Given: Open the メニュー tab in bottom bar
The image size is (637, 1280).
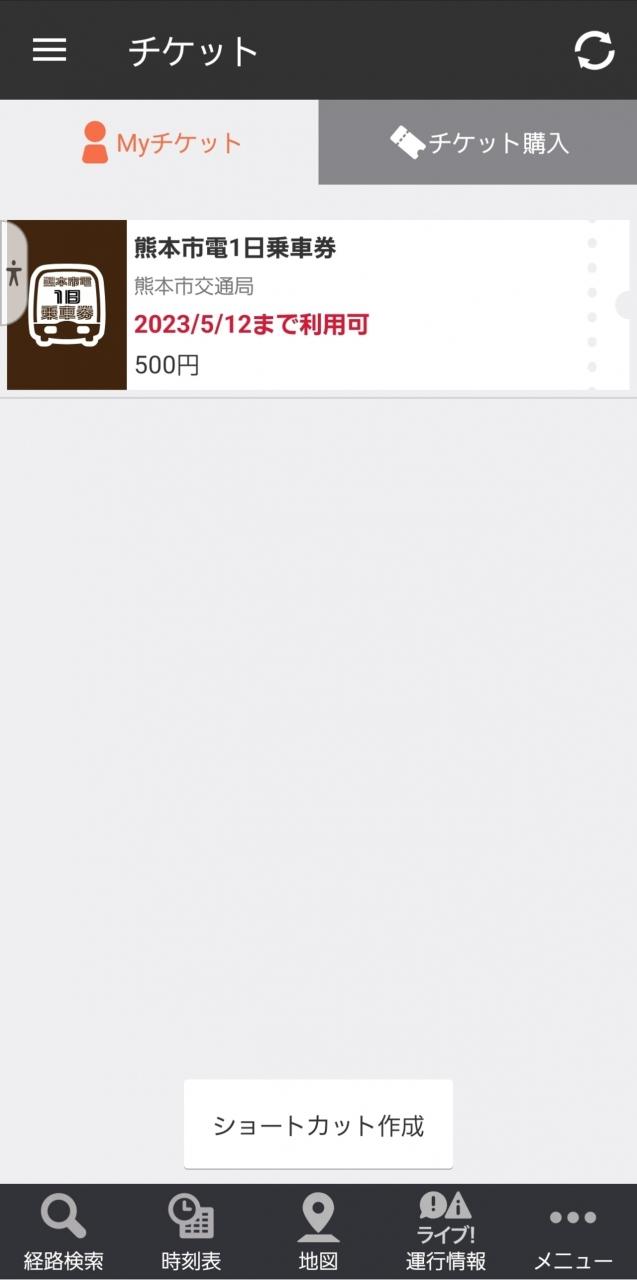Looking at the screenshot, I should pyautogui.click(x=573, y=1232).
